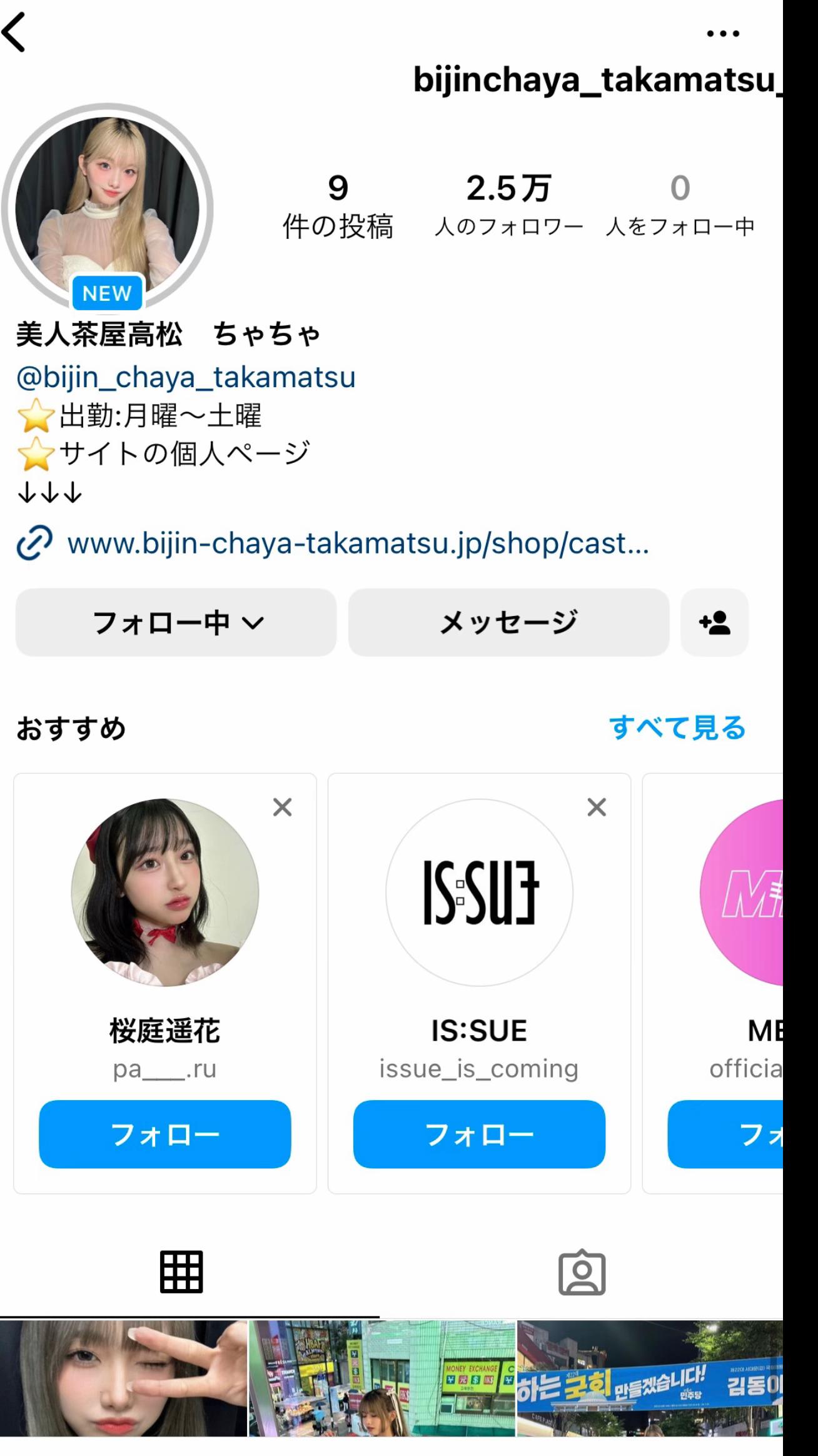
Task: Tap the メッセージ button
Action: pos(508,623)
